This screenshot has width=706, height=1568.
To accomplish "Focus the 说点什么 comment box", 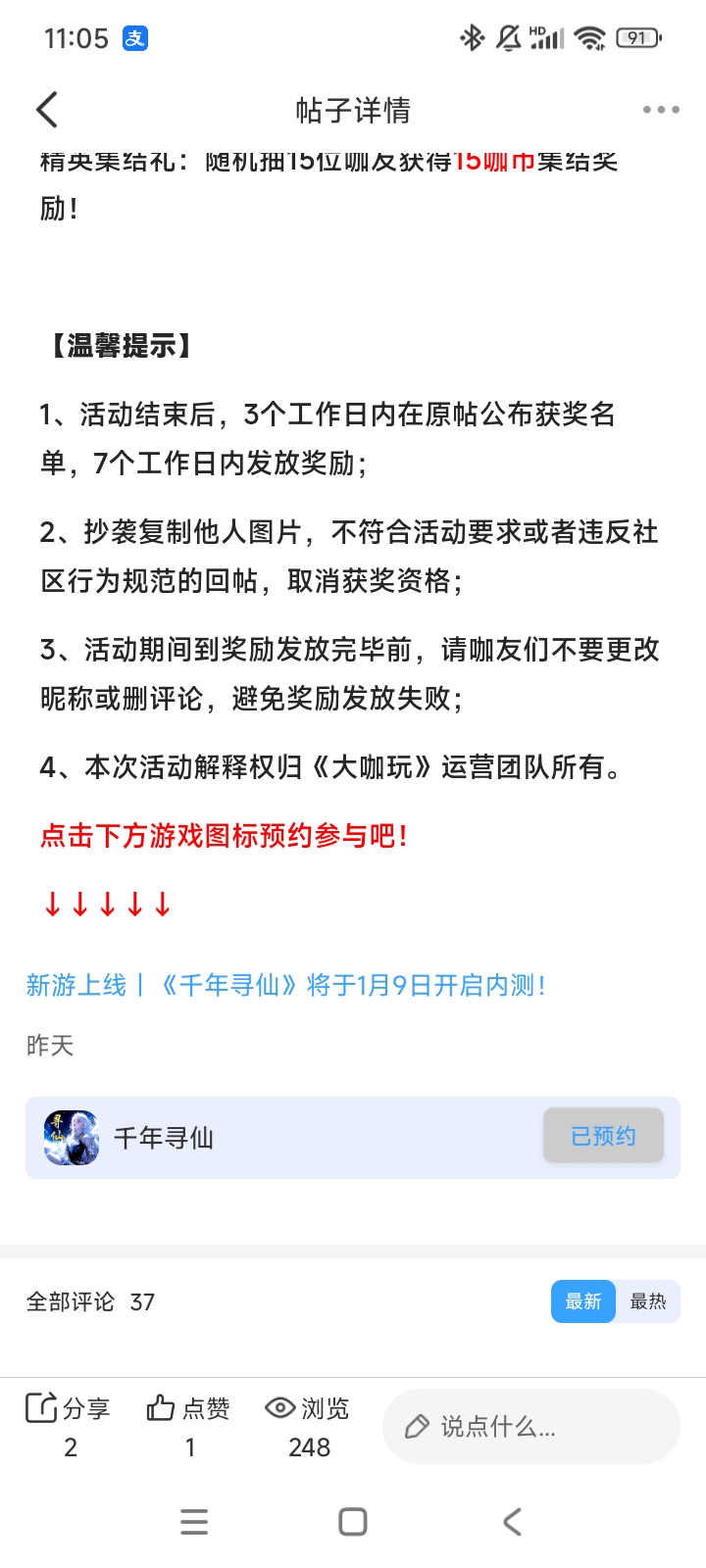I will [530, 1427].
